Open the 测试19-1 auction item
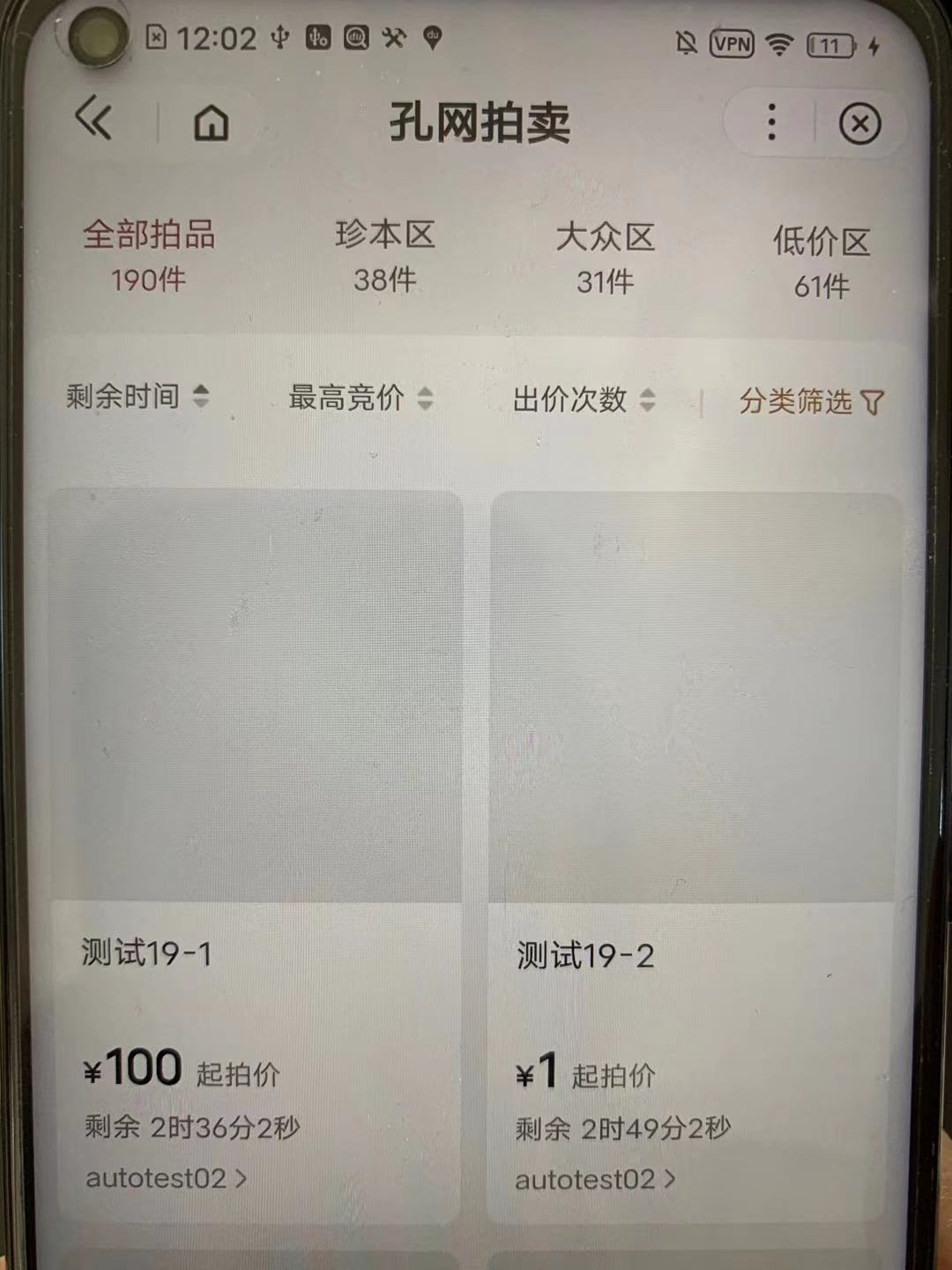The width and height of the screenshot is (952, 1270). click(257, 855)
